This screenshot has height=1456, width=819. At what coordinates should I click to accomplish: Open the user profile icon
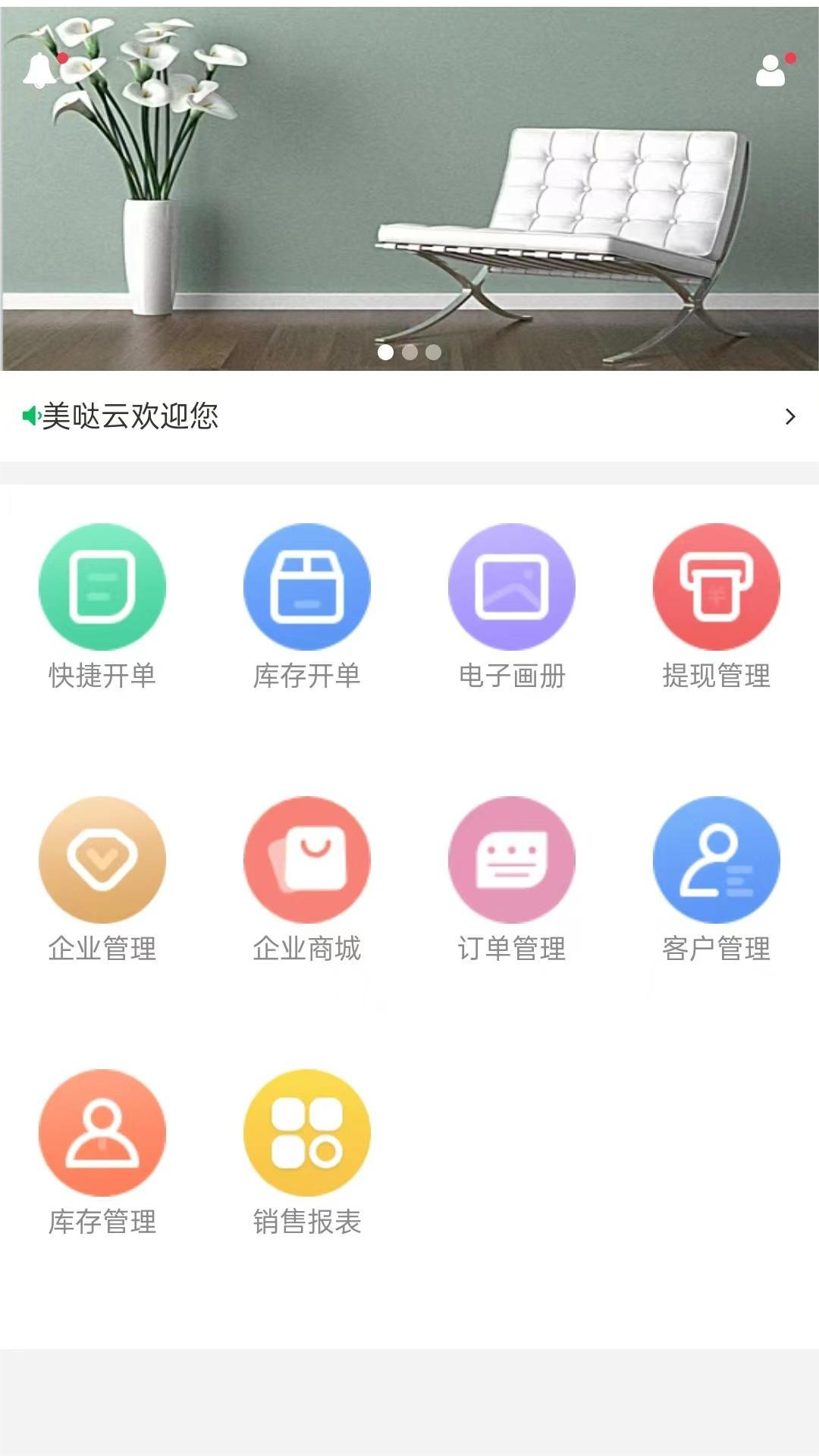770,71
